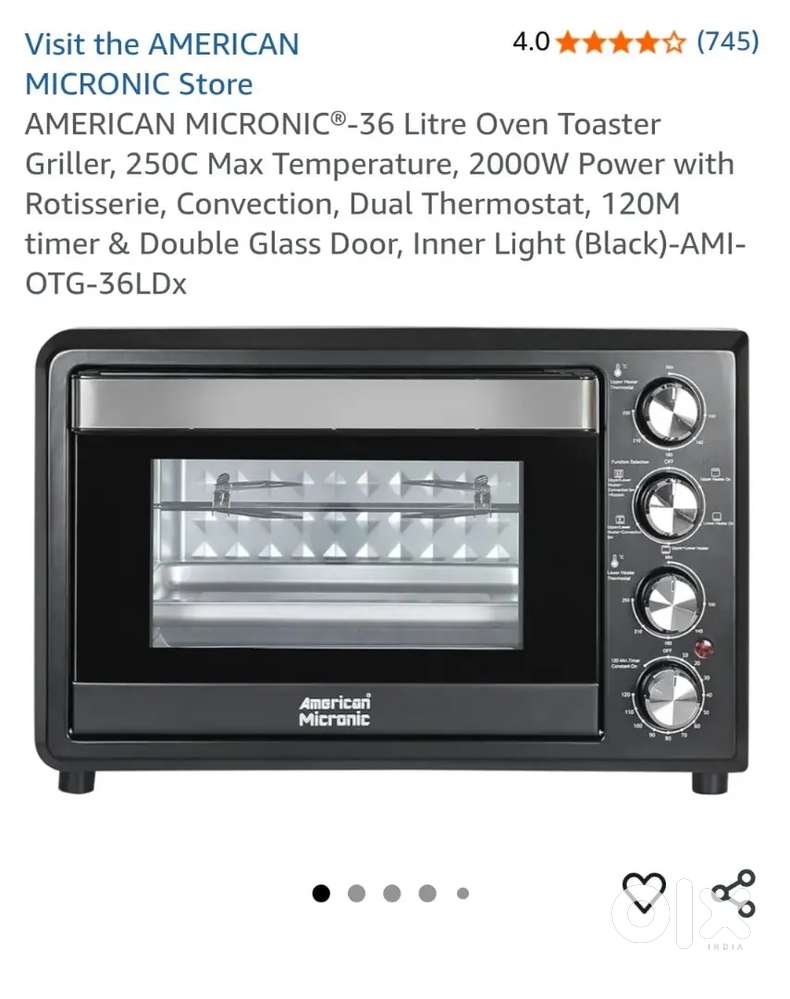
Task: Open the 745 customer ratings
Action: click(727, 42)
